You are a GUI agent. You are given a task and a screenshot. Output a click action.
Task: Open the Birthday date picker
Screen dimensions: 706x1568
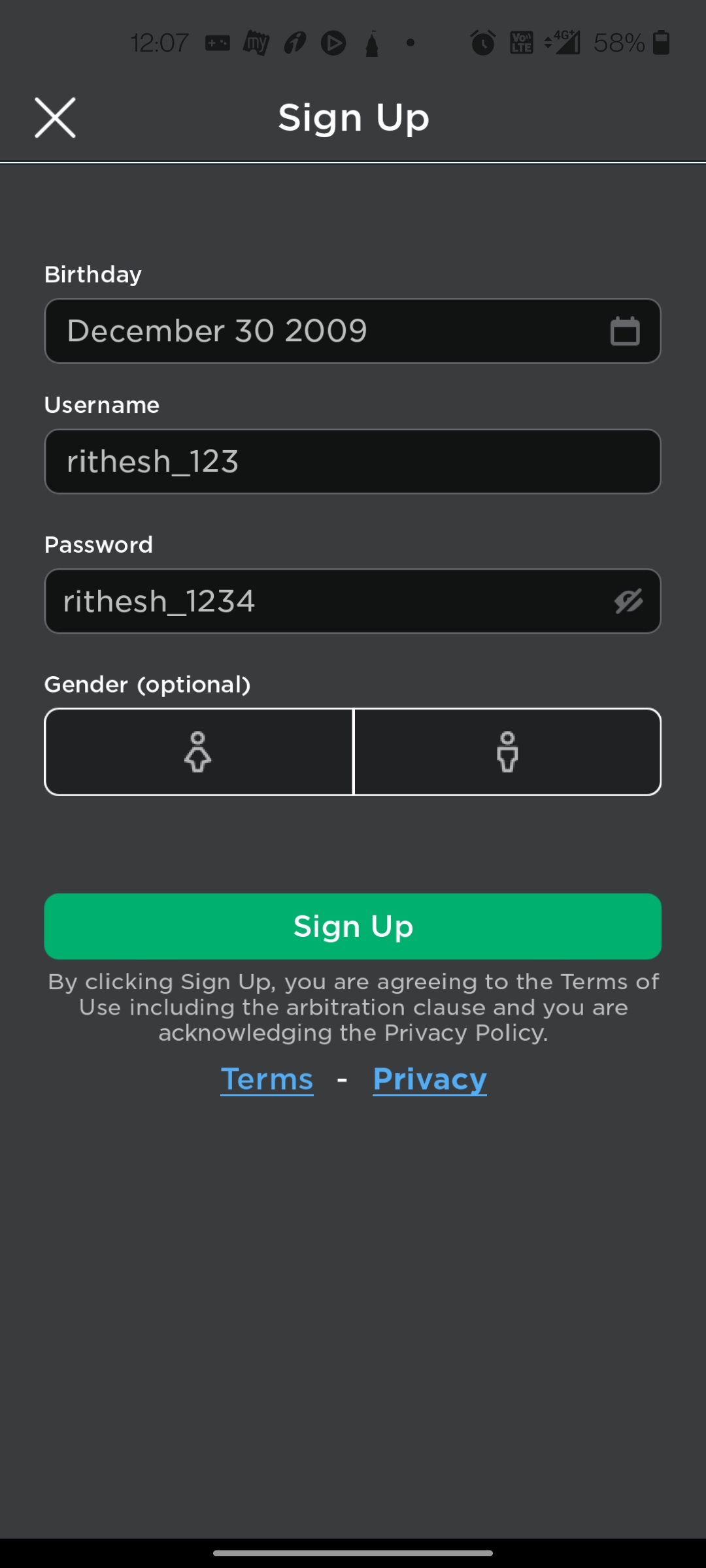tap(352, 331)
